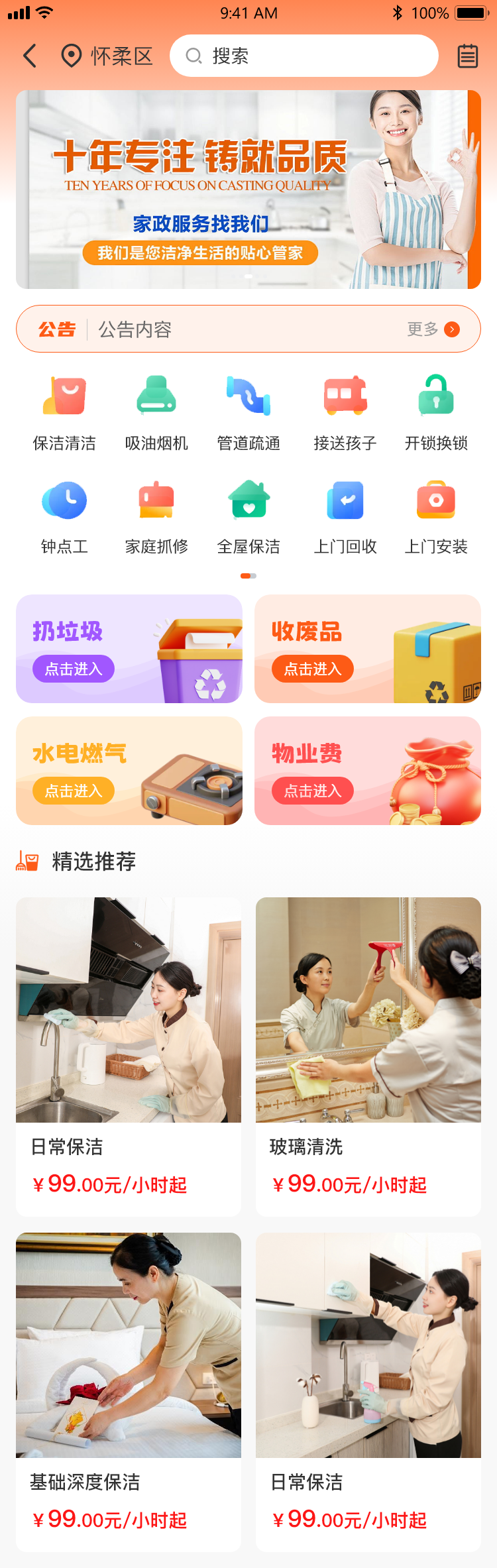Screen dimensions: 497x1568
Task: Open 管道疏通 service
Action: (x=248, y=411)
